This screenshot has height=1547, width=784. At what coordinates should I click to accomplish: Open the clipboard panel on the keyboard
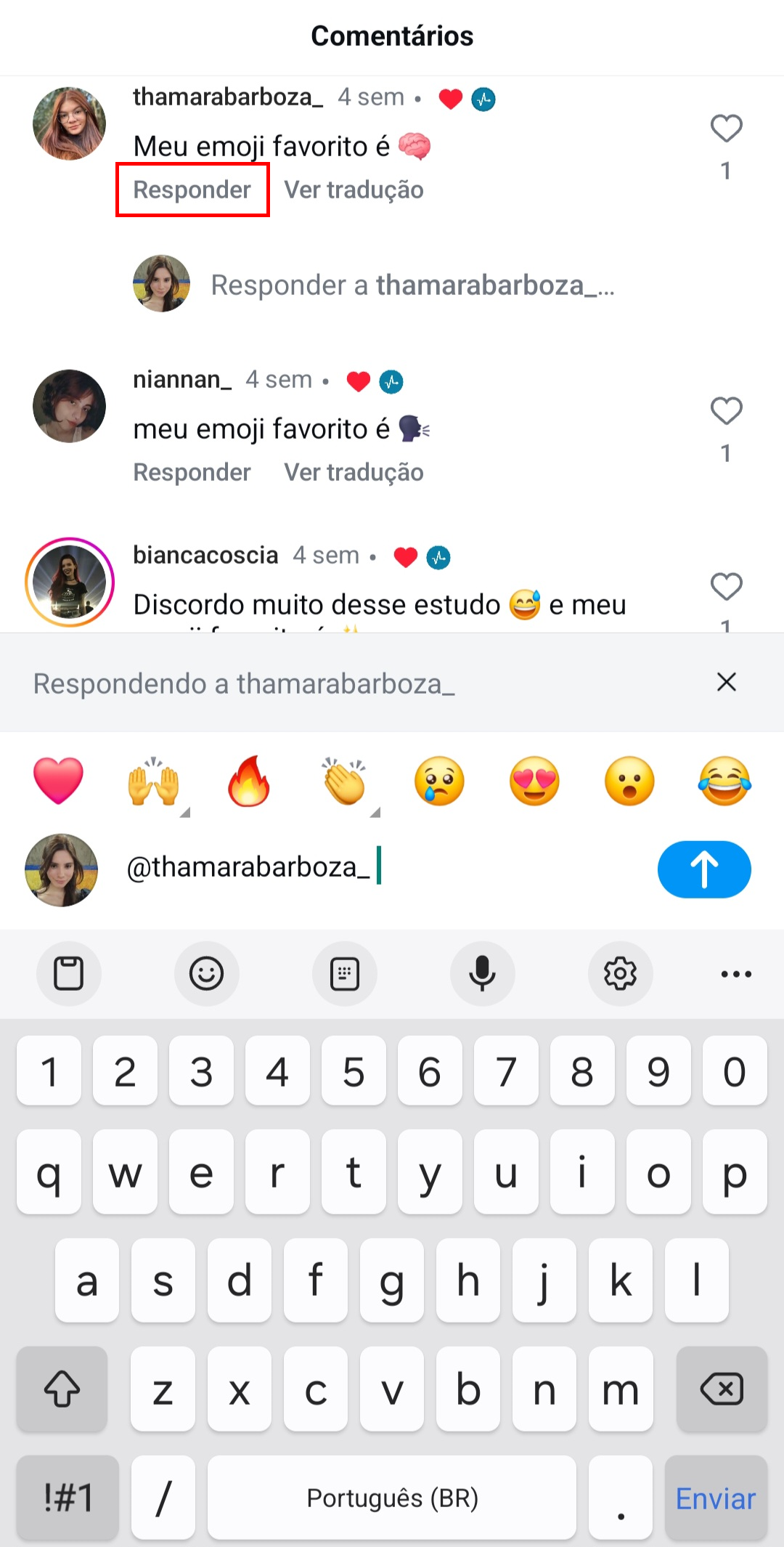(68, 974)
